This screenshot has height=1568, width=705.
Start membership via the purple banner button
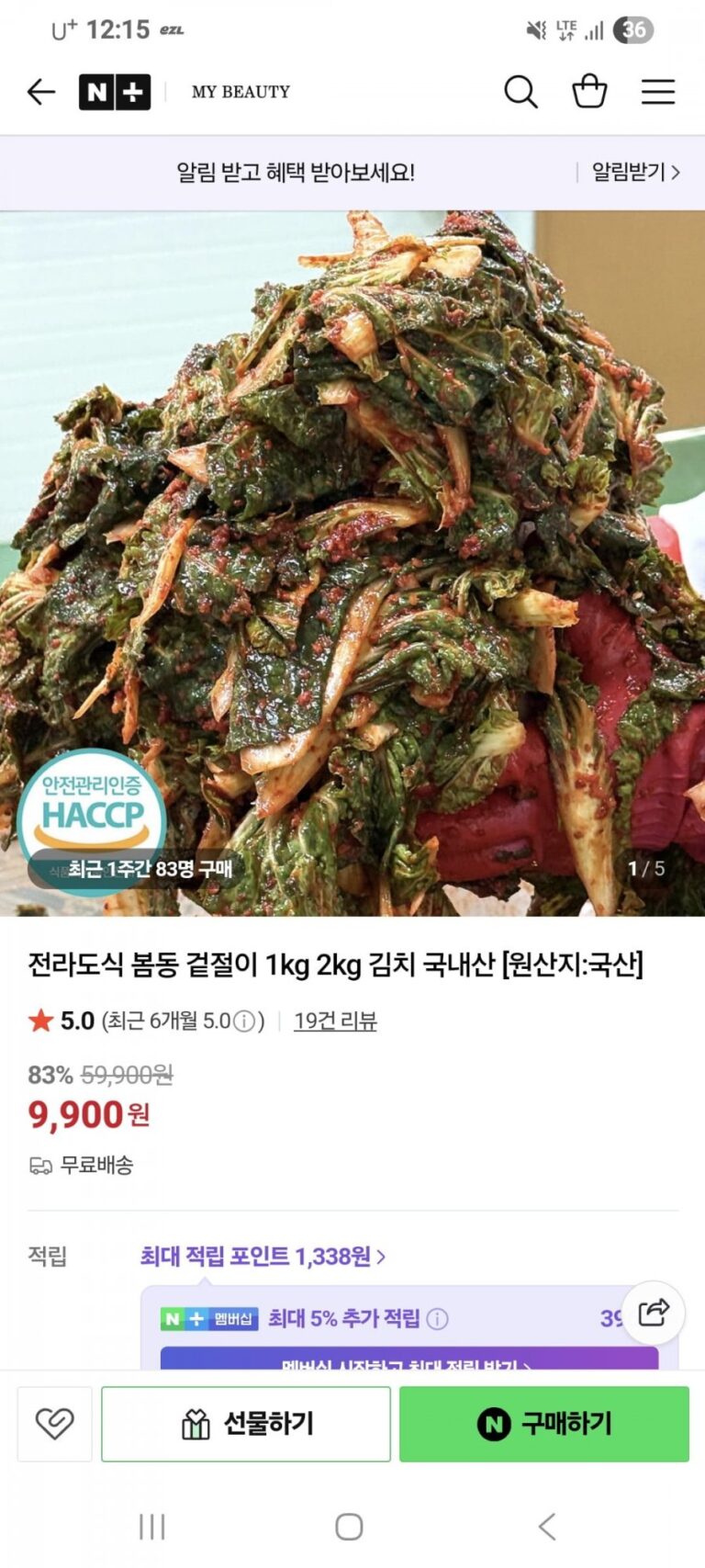(x=408, y=1360)
